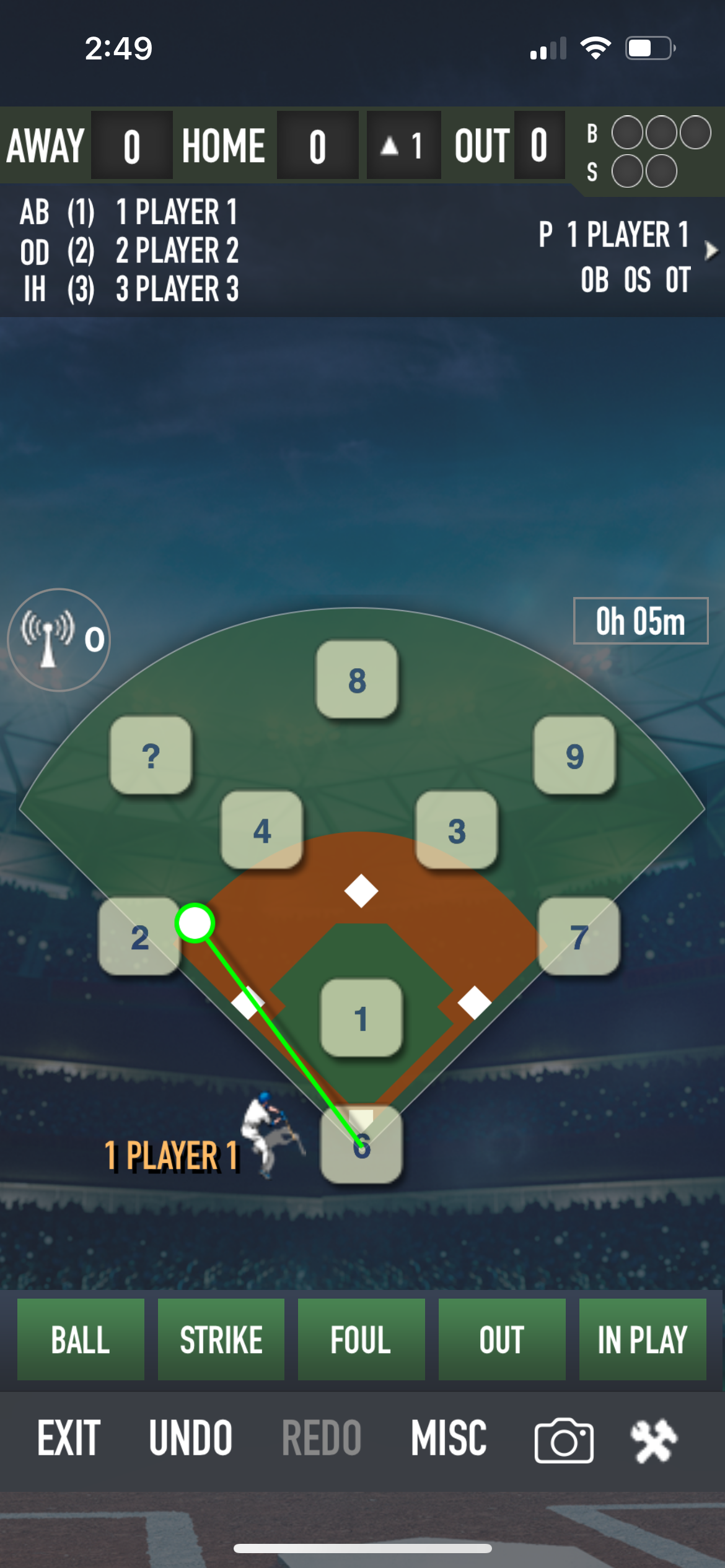Select the unknown fielder ? tile

[x=151, y=756]
